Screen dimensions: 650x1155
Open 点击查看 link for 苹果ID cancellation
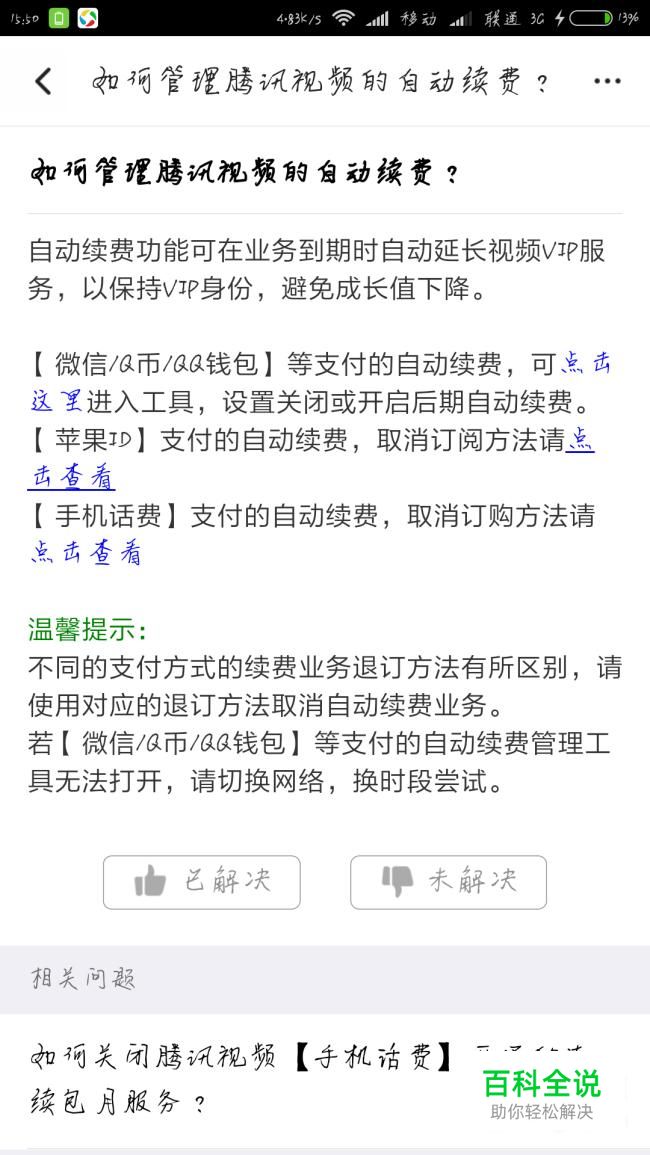[72, 476]
